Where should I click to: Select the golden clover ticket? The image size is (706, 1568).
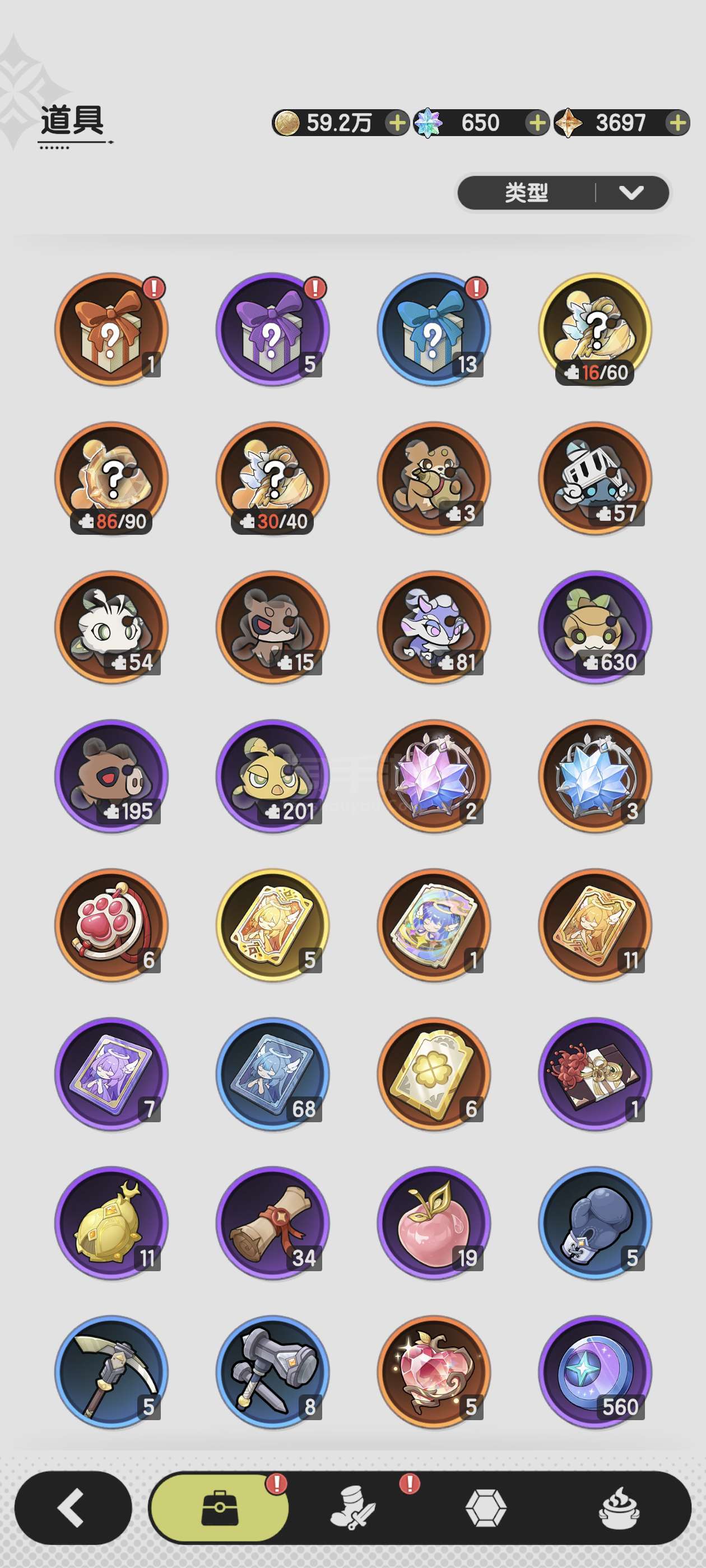pos(434,1074)
